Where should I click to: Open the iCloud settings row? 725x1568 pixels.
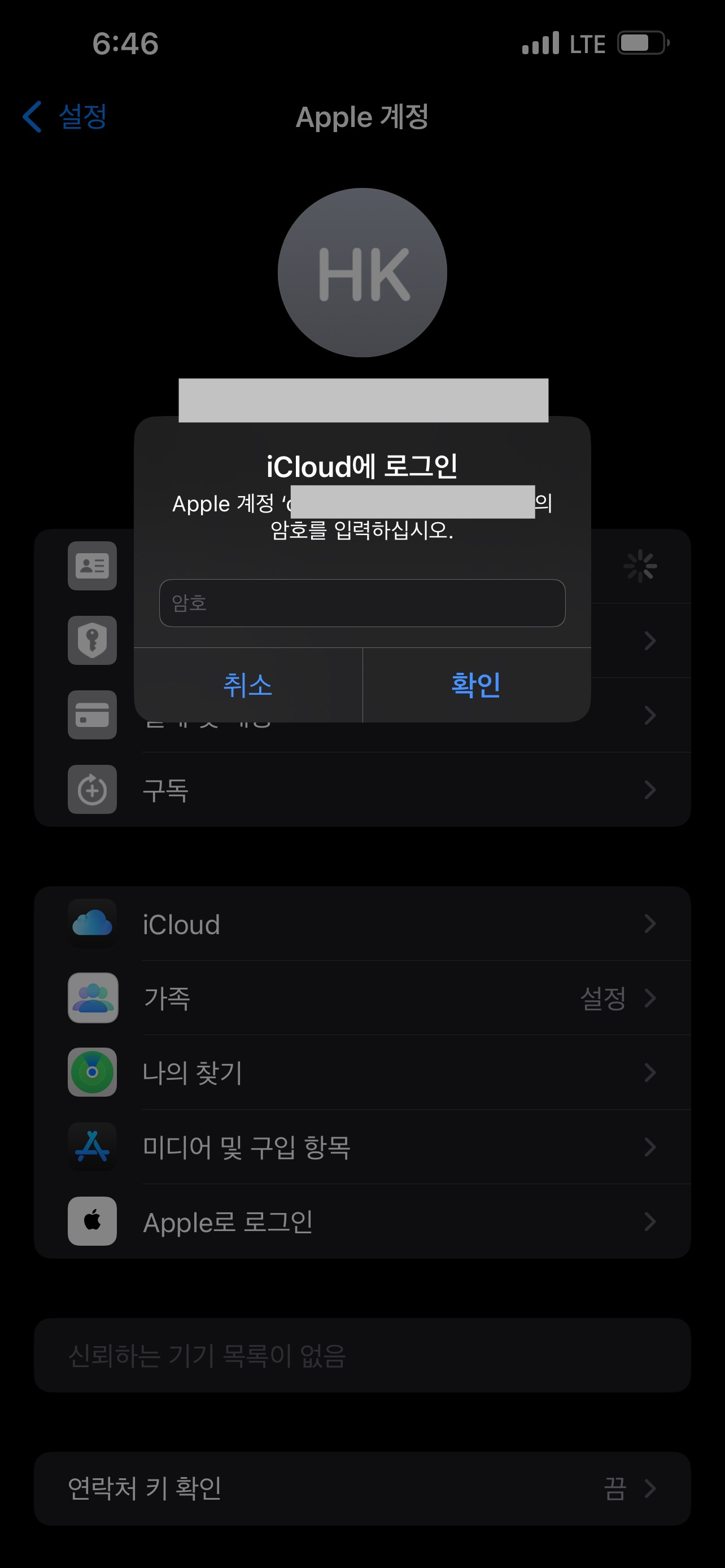(x=361, y=924)
